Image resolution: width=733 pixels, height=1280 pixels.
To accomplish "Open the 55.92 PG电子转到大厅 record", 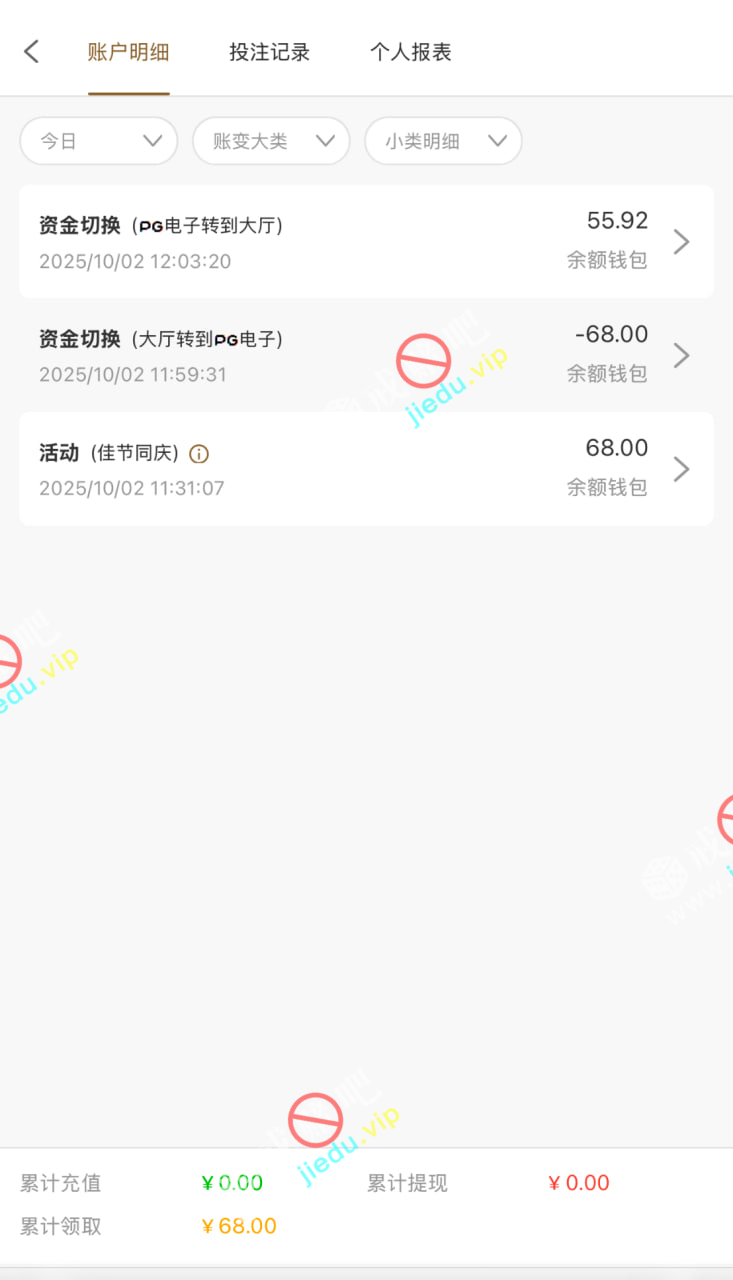I will pos(366,241).
